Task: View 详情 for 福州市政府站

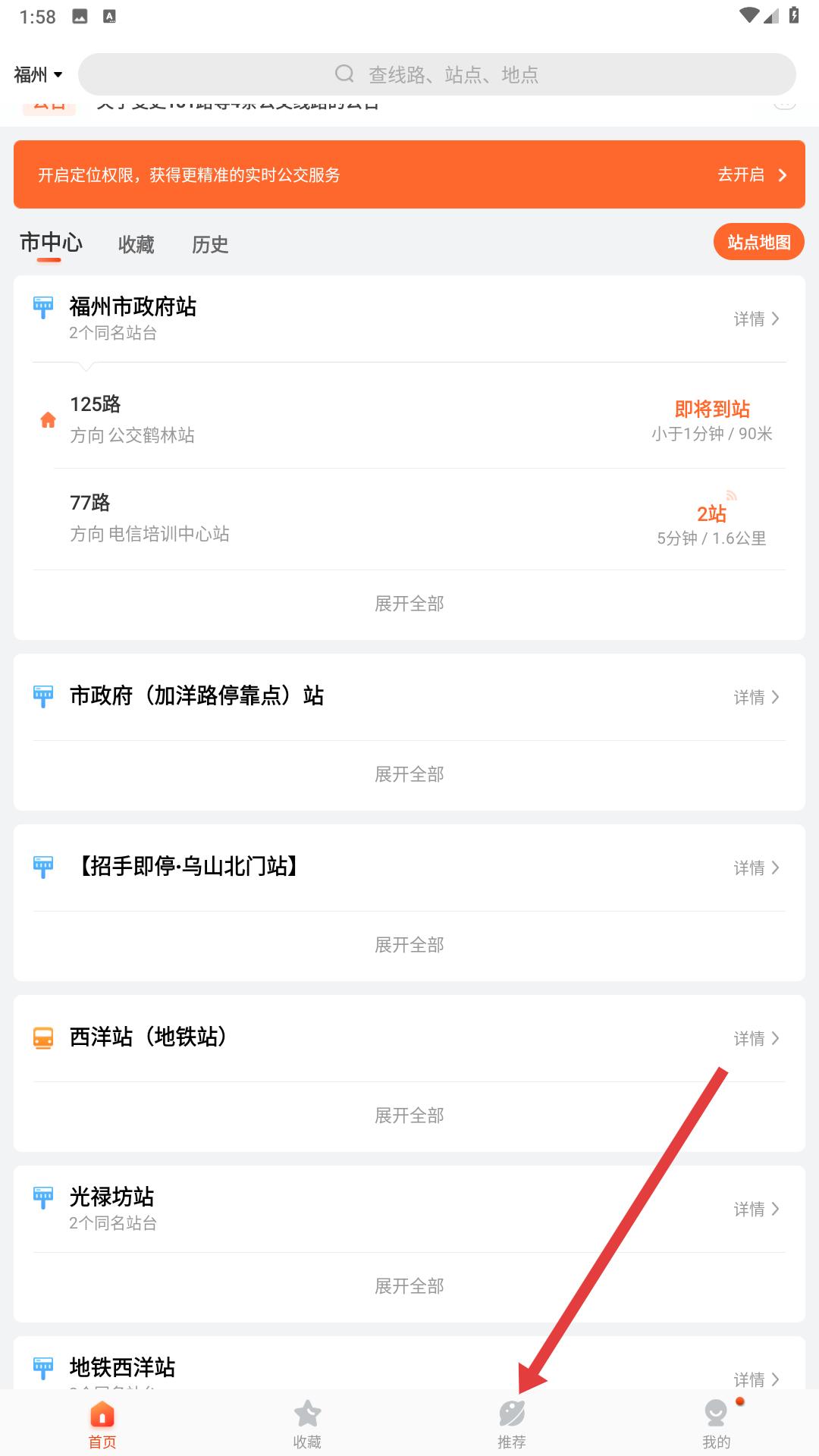Action: 756,319
